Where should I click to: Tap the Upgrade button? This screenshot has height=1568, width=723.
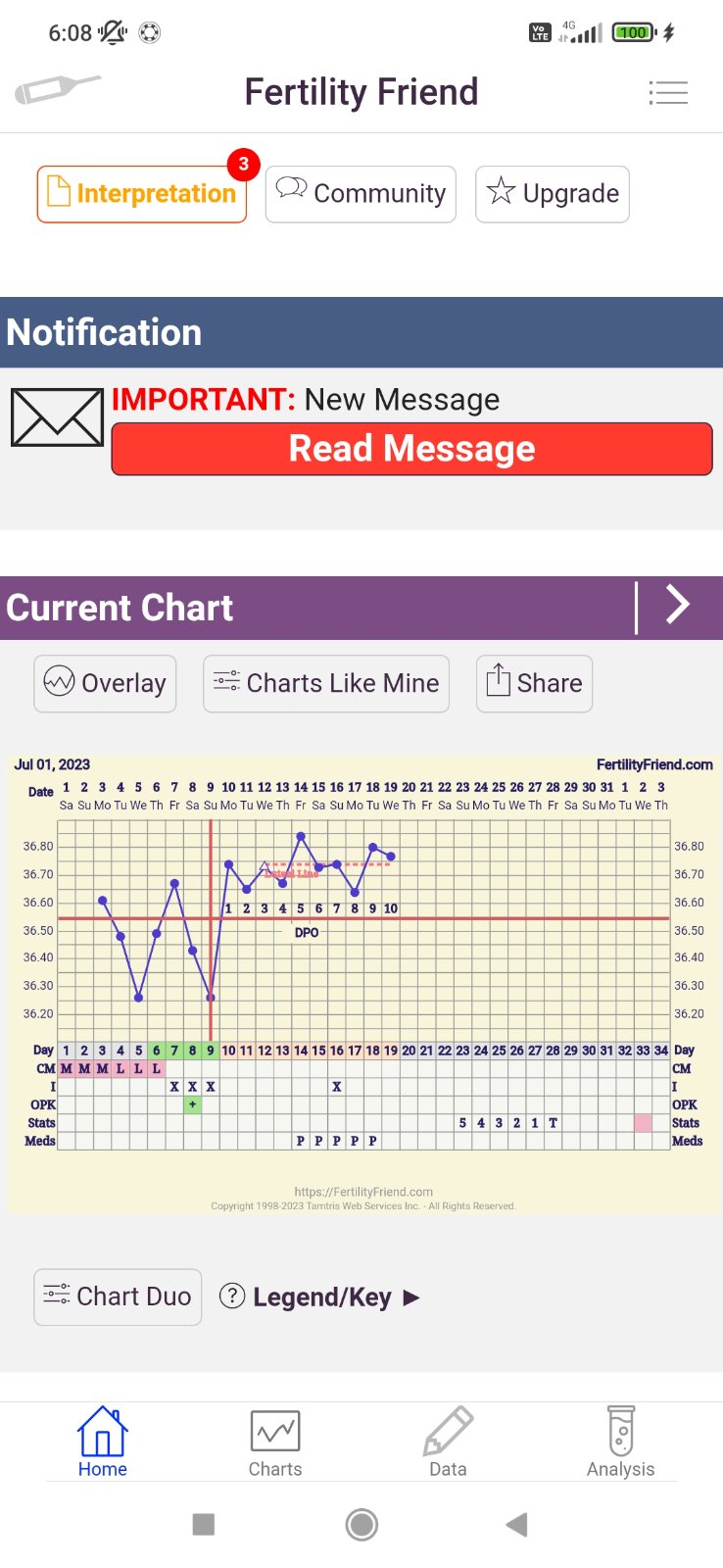553,194
